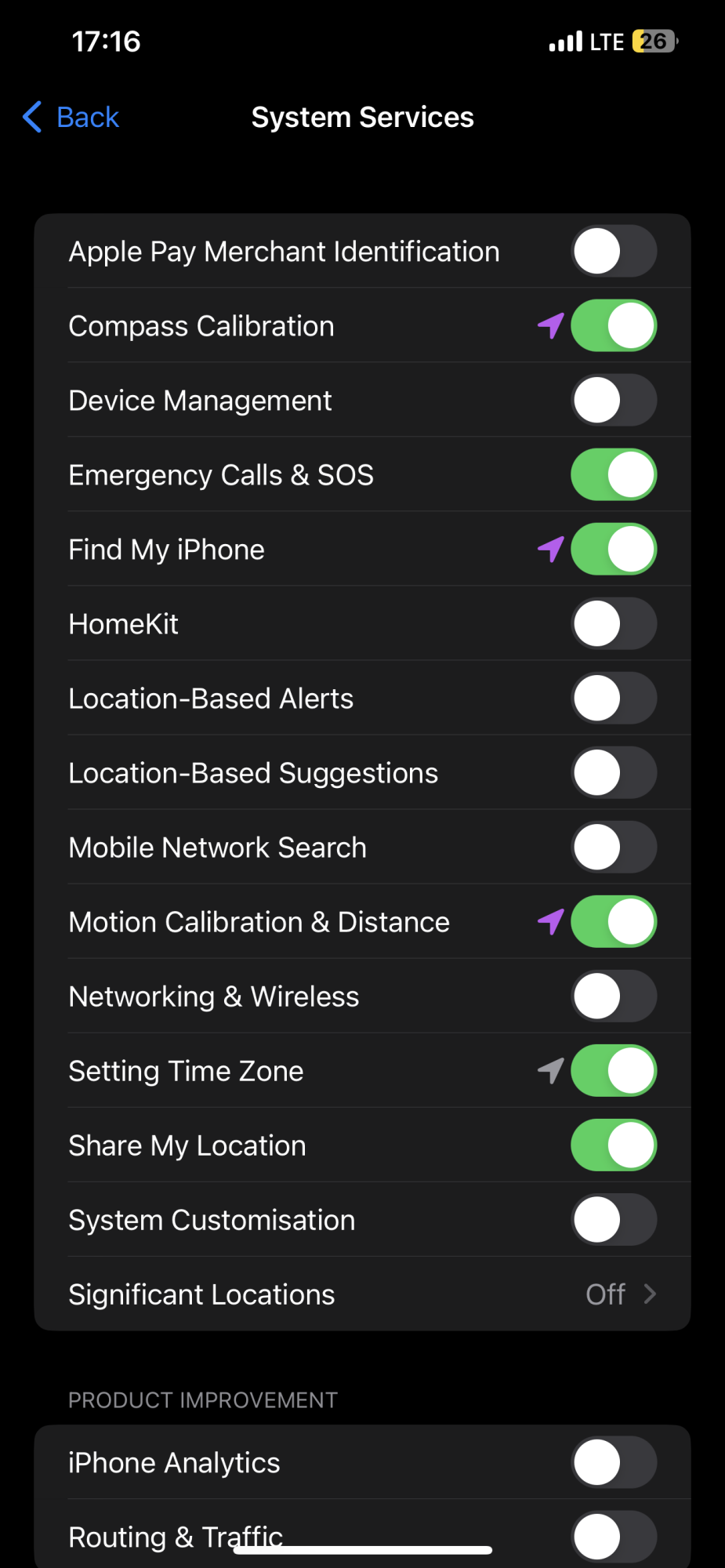Switch on System Customisation
This screenshot has height=1568, width=725.
point(613,1220)
